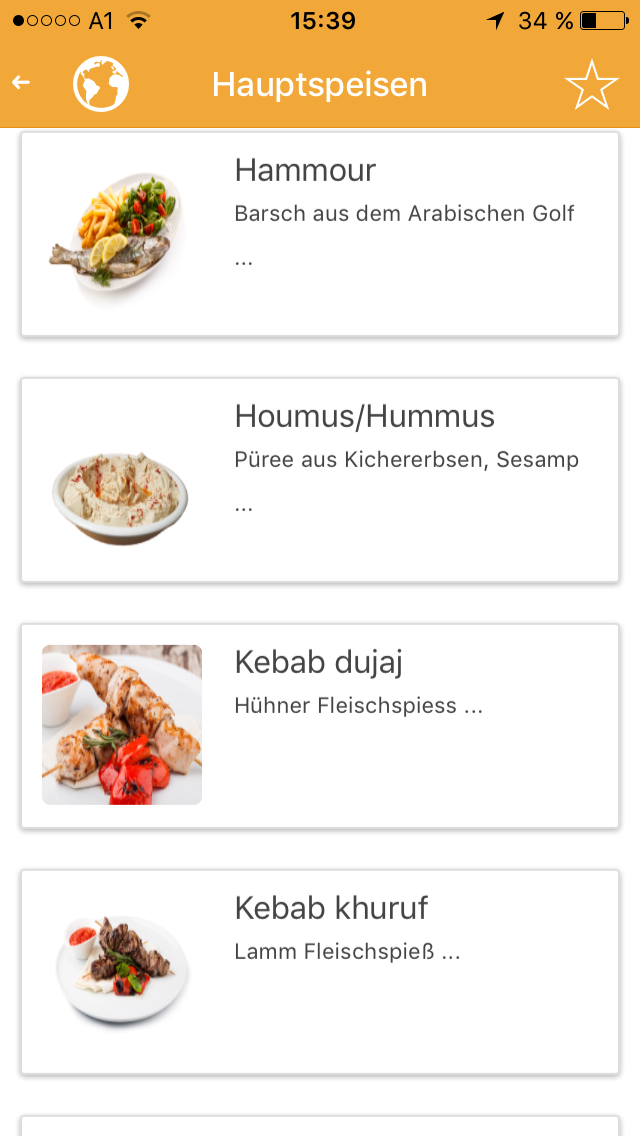Open the Kebab khuruf entry
Screen dimensions: 640x1136
320,972
